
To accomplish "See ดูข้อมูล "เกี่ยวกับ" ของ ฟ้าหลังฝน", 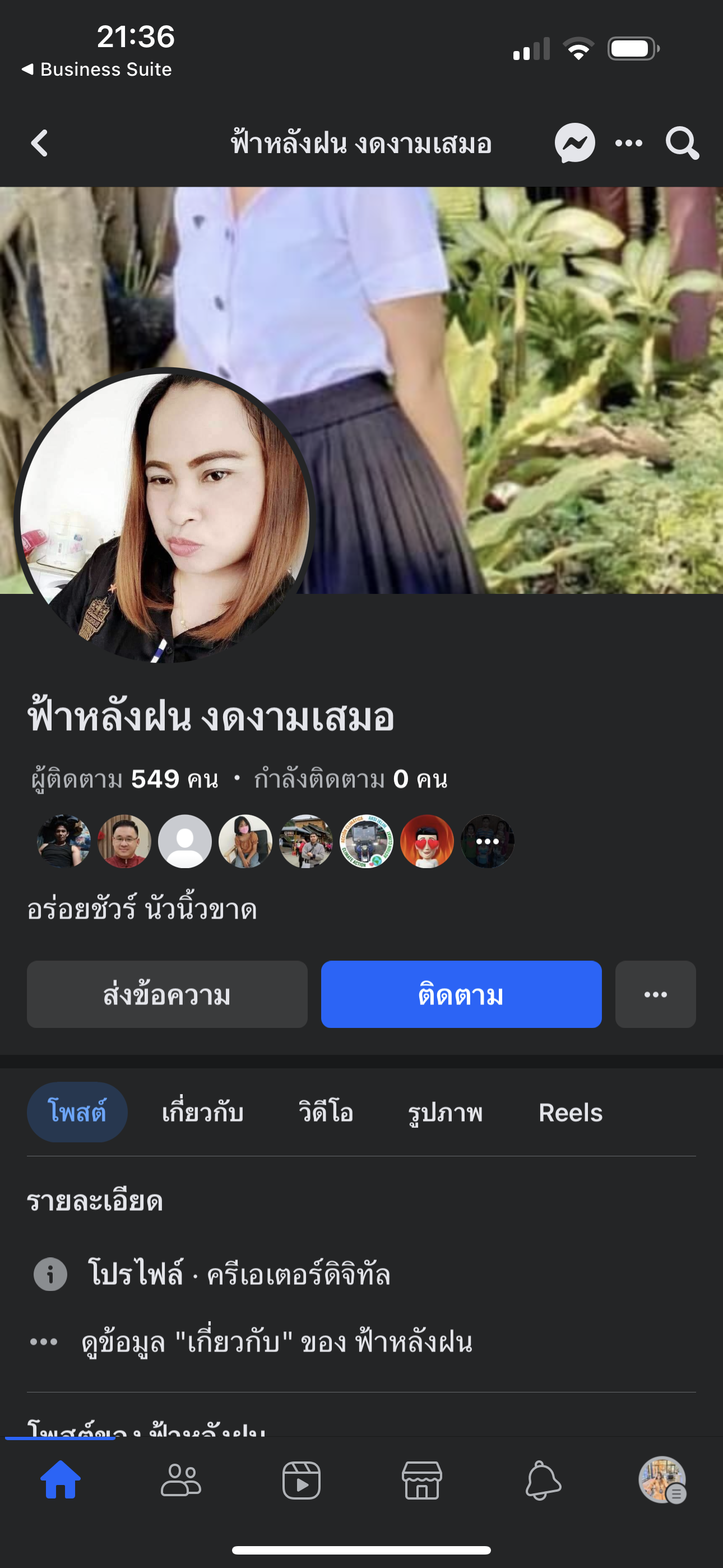I will 277,1342.
